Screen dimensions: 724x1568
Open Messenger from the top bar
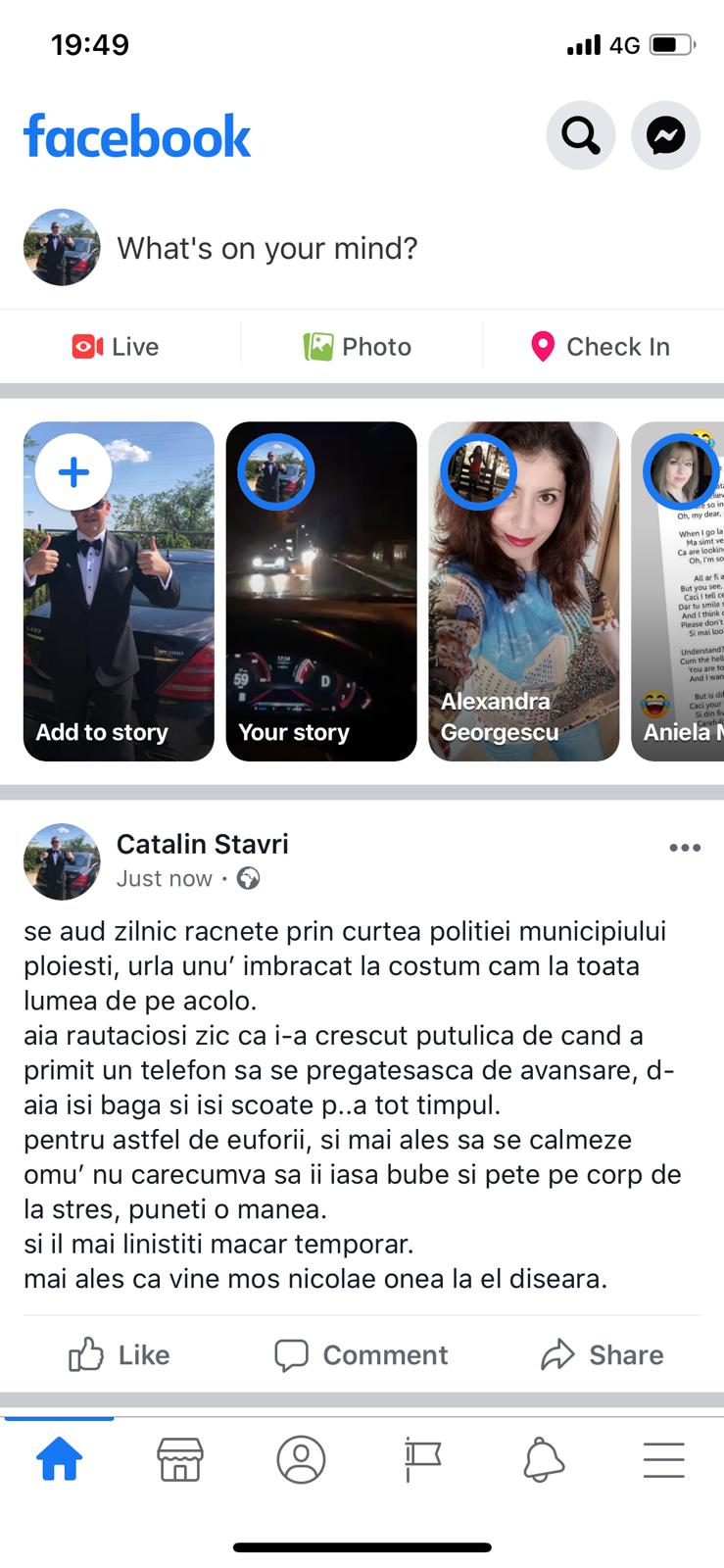665,135
